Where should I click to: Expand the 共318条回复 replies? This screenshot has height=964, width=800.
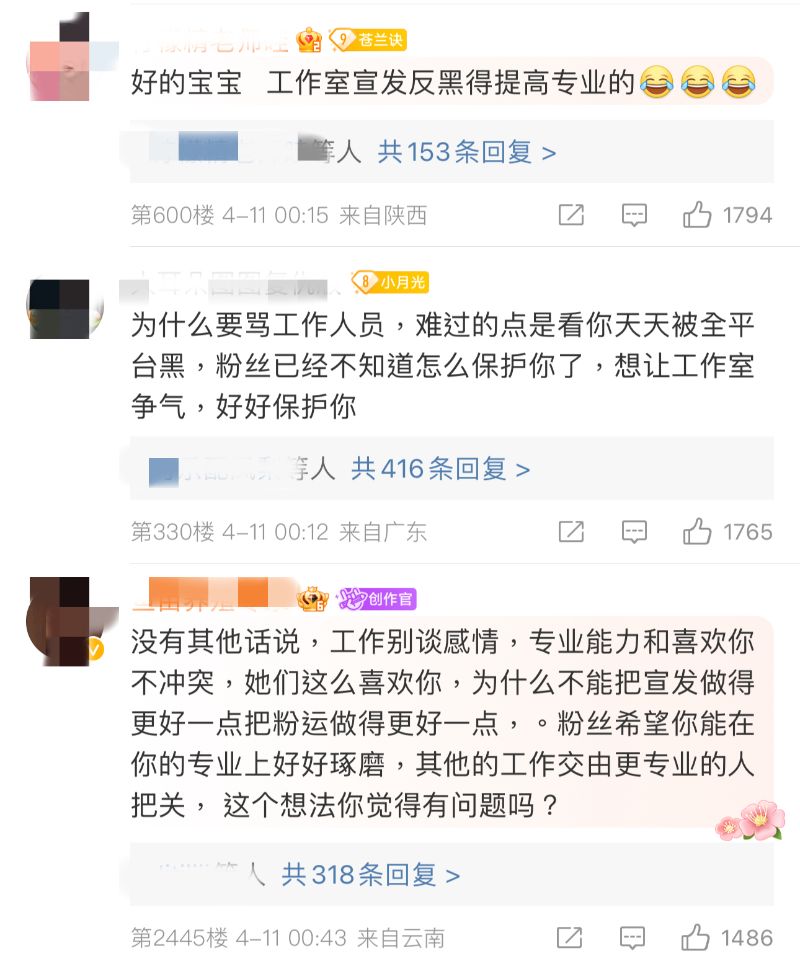pyautogui.click(x=370, y=875)
